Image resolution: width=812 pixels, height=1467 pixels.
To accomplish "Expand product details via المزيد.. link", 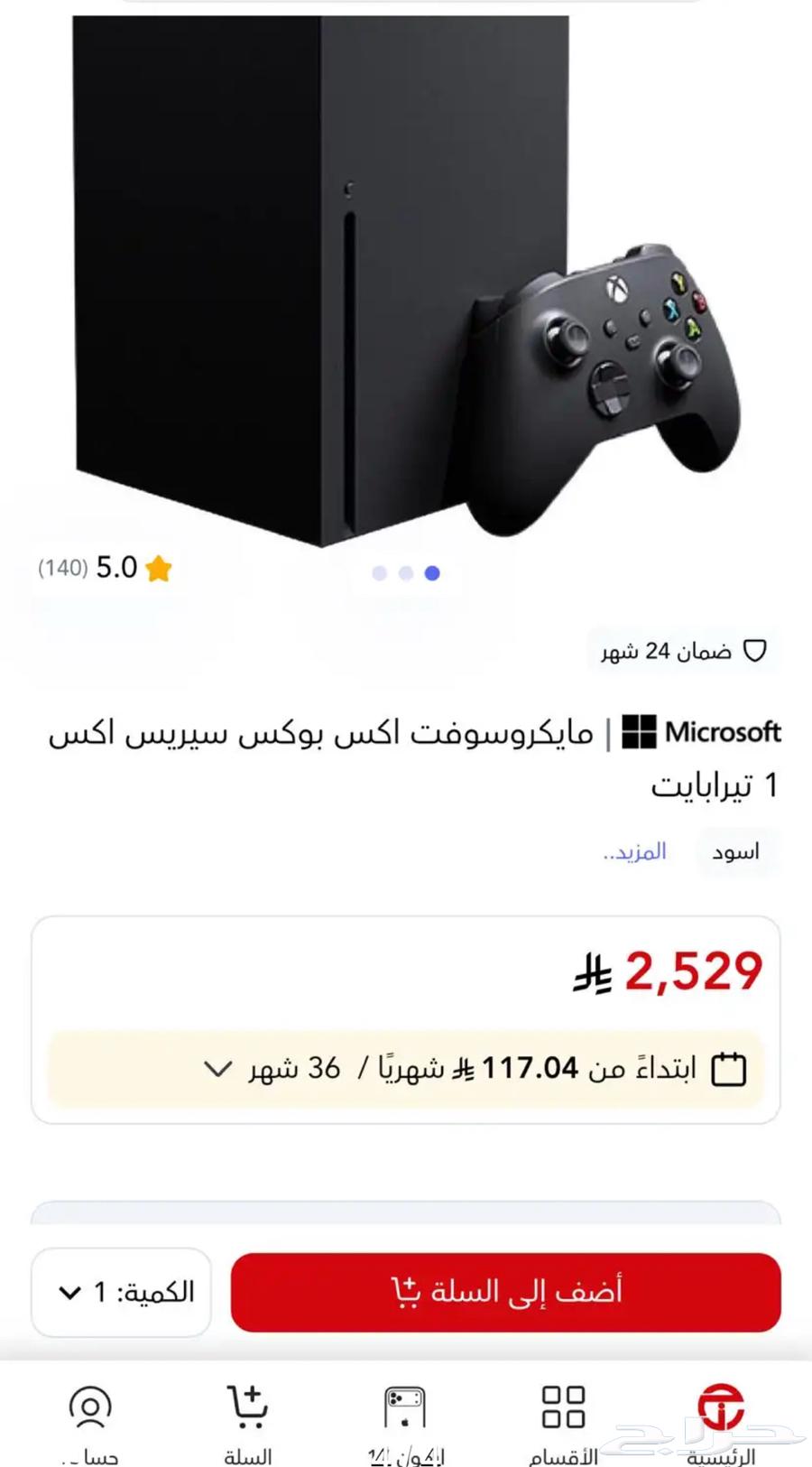I will tap(635, 851).
